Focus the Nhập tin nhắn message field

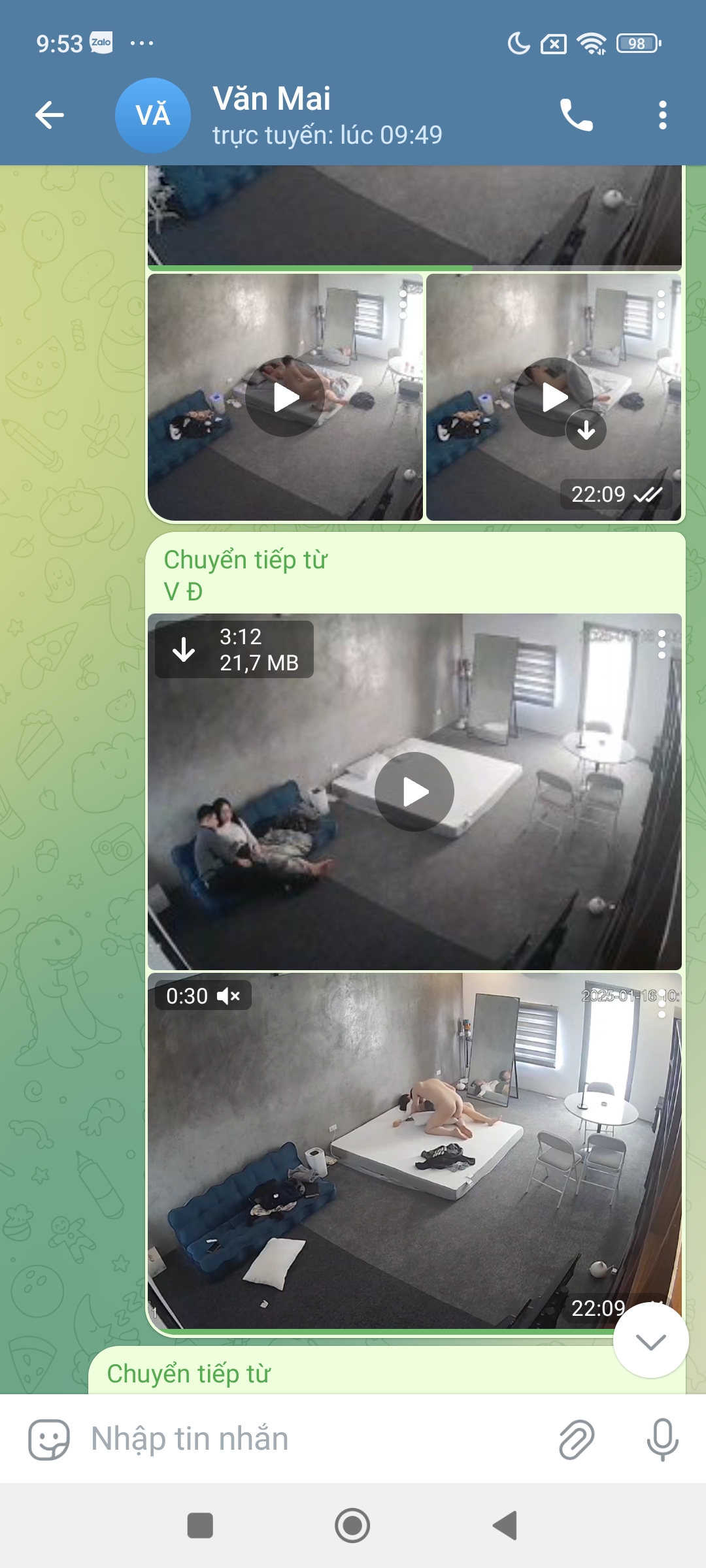[x=314, y=1439]
